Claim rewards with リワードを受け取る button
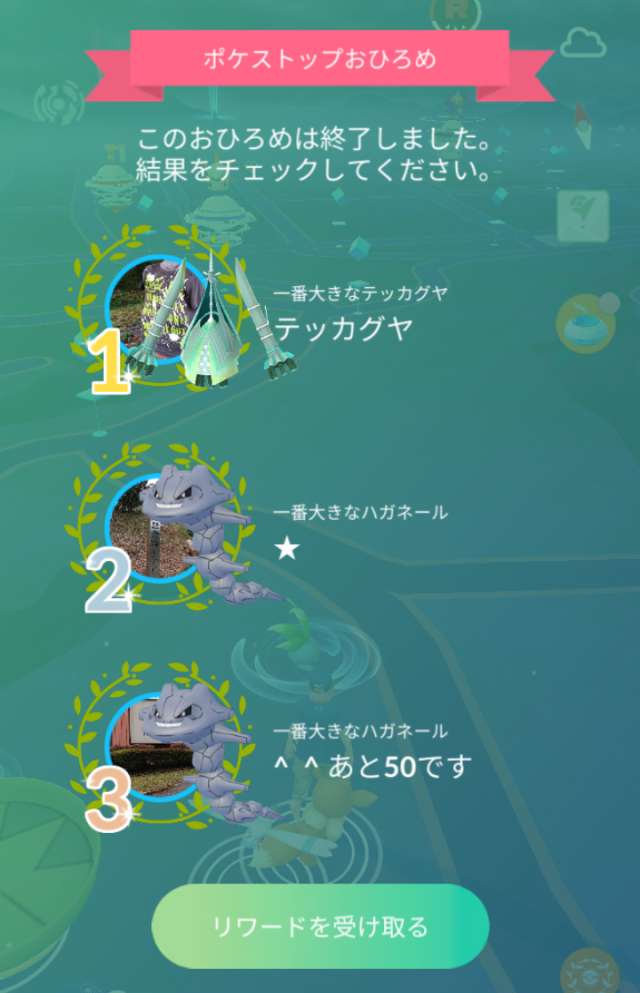 tap(320, 926)
